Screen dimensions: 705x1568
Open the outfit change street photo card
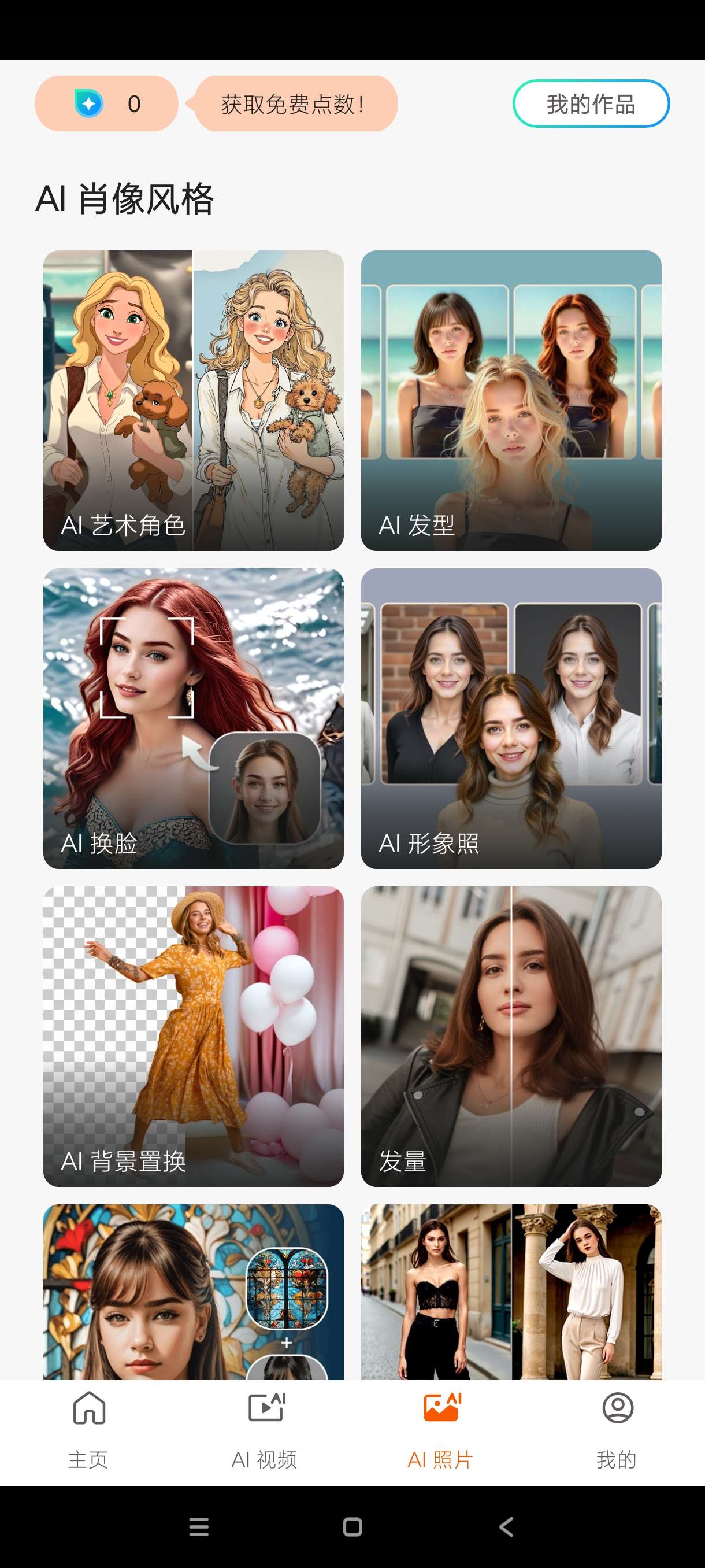click(511, 1290)
